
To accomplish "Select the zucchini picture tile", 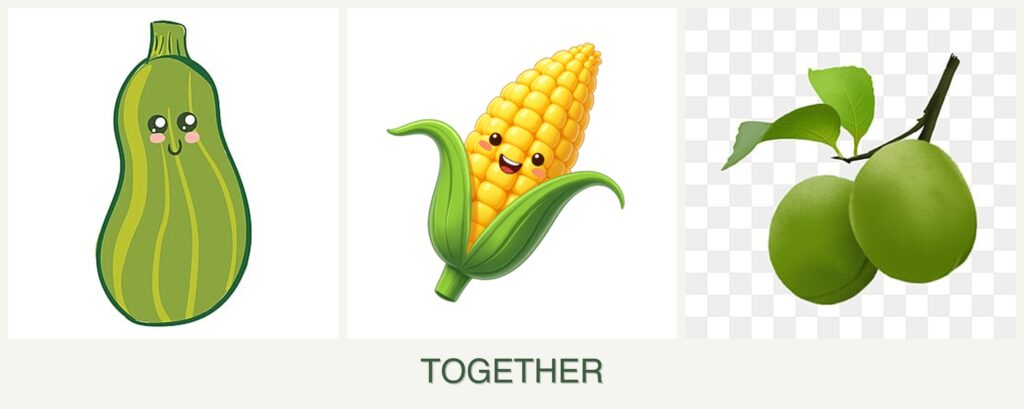I will tap(173, 174).
